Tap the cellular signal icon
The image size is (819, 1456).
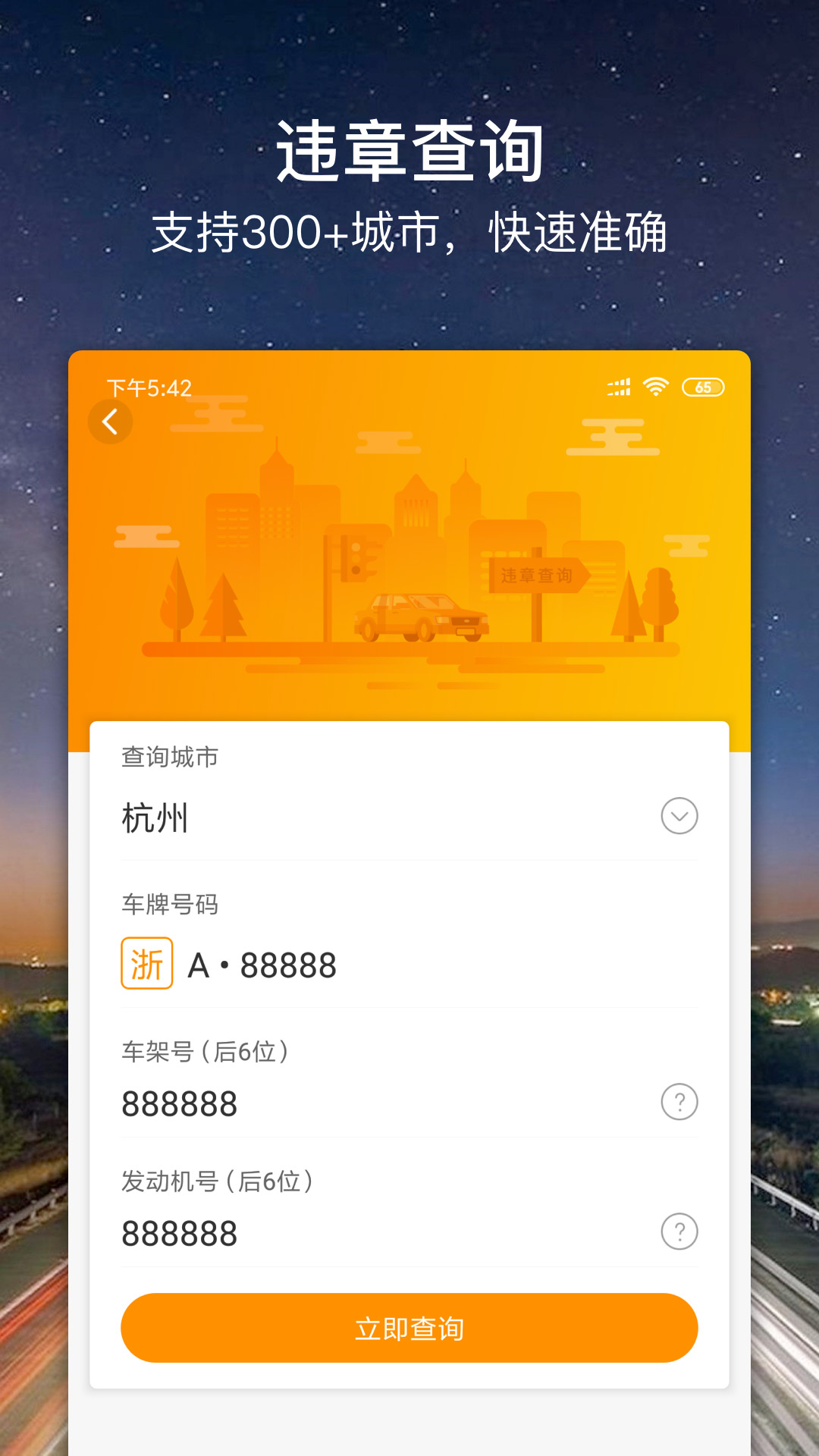[x=618, y=386]
